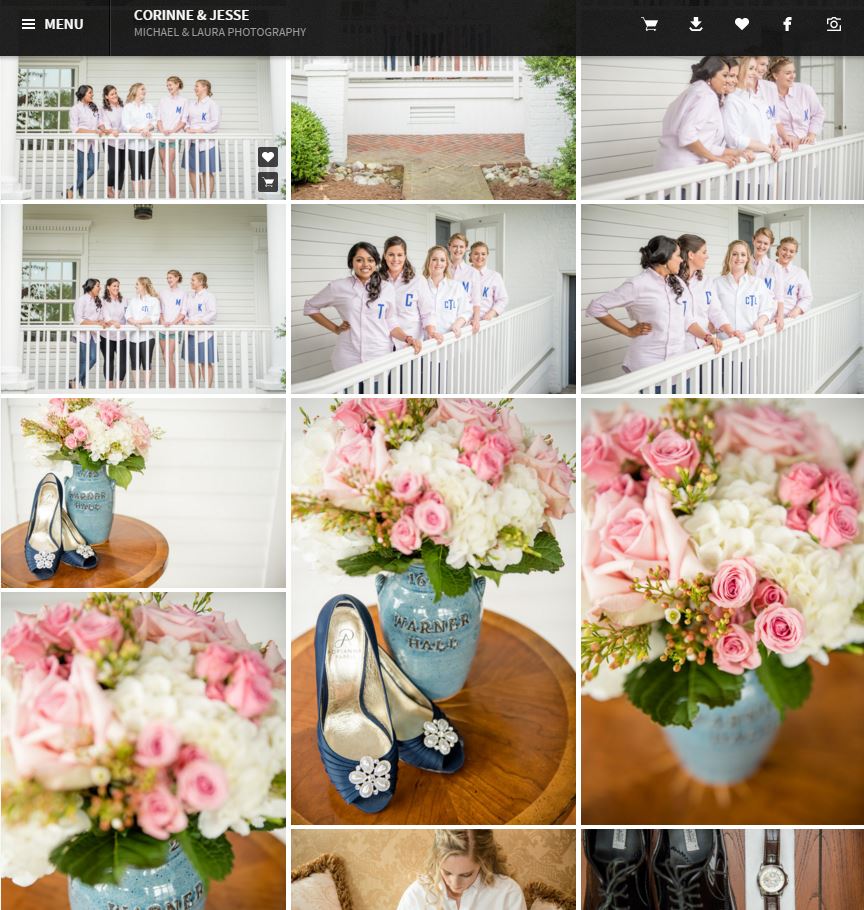Open favorites heart in header

click(742, 24)
